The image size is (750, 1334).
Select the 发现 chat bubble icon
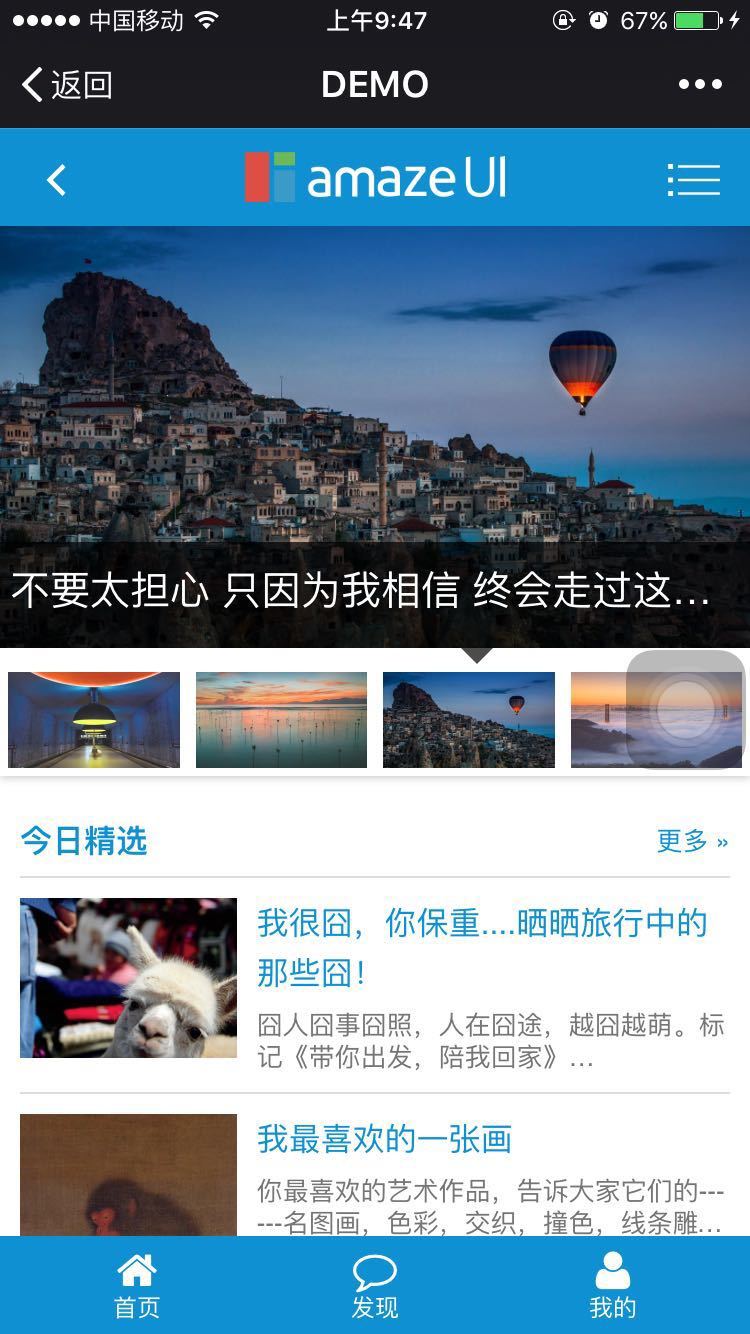click(x=374, y=1271)
